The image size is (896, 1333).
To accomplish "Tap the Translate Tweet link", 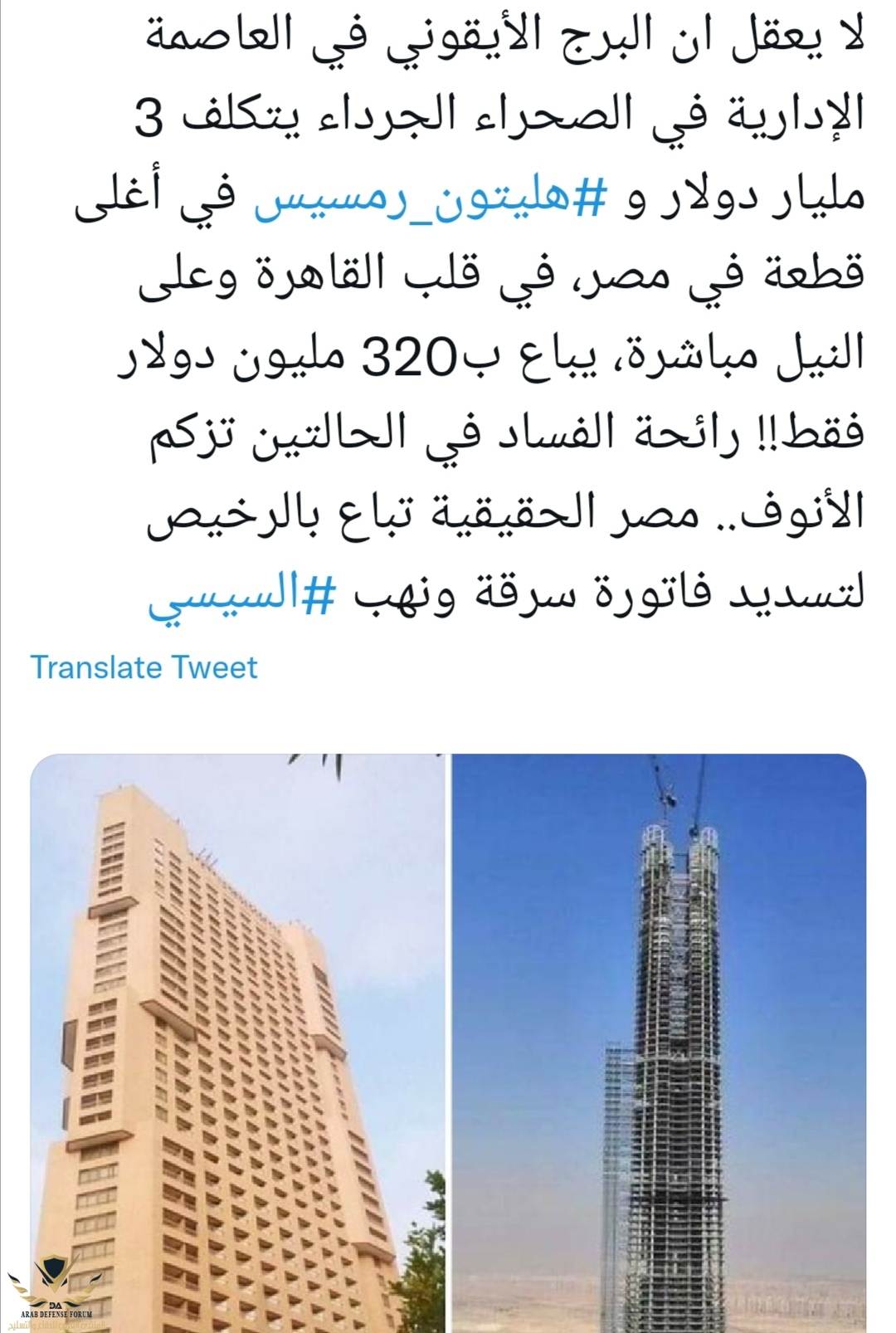I will [144, 667].
